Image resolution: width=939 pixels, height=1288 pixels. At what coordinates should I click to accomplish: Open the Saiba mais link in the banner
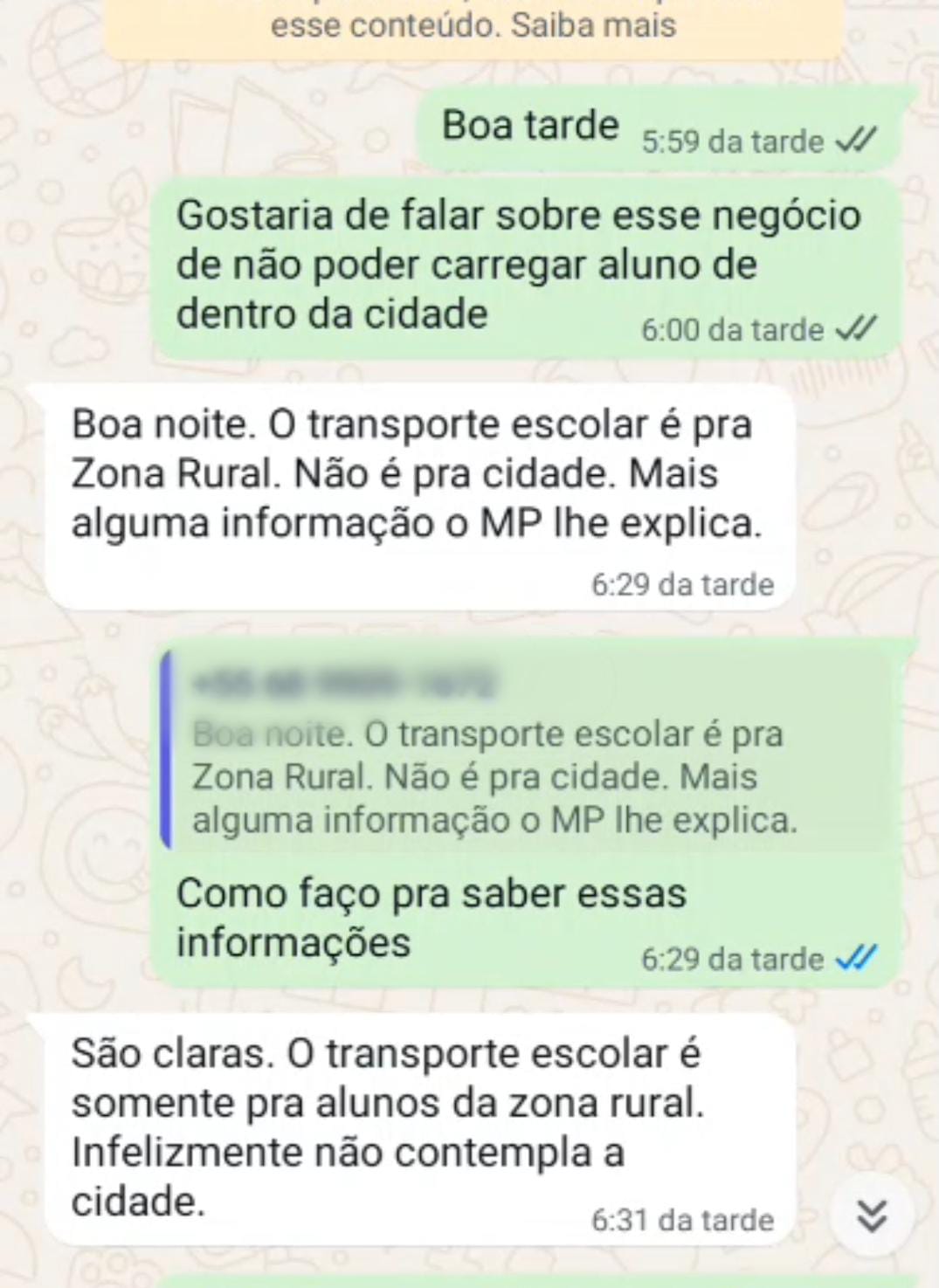click(x=593, y=25)
